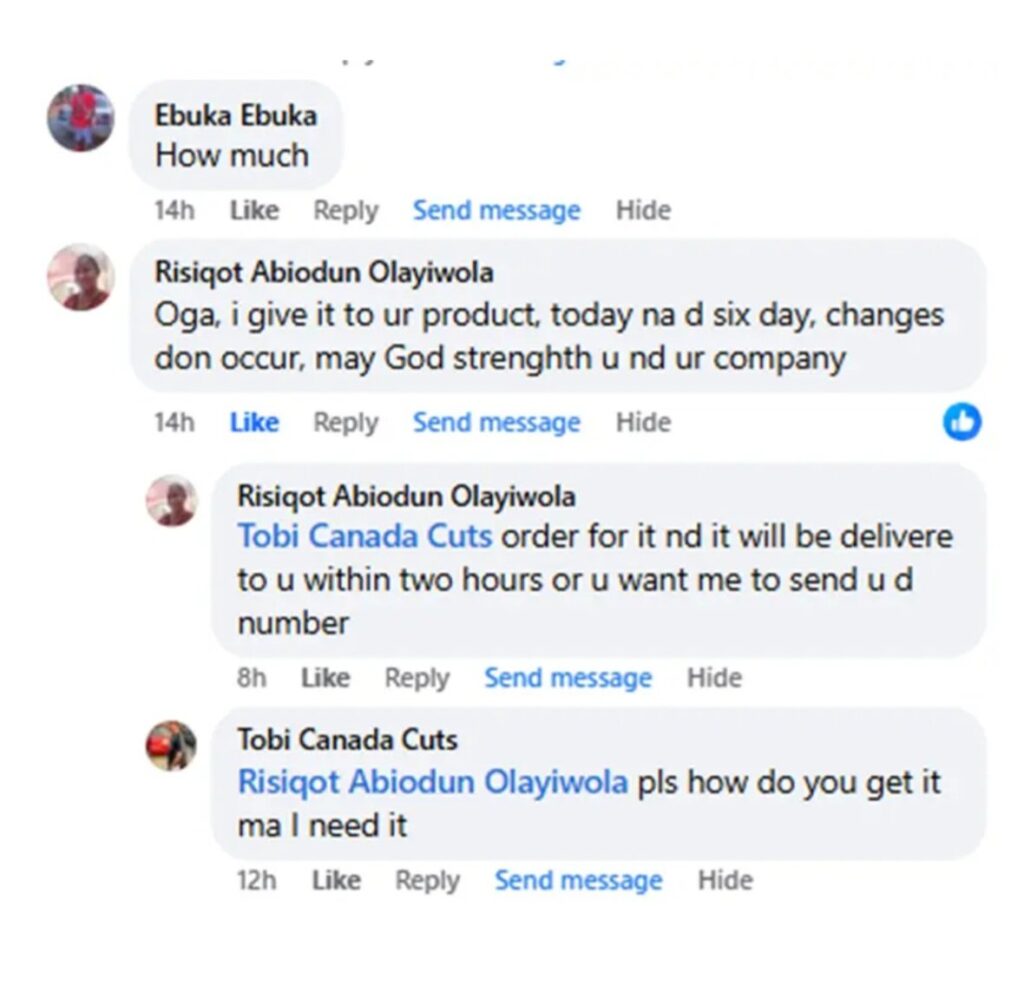Like Ebuka Ebuka's comment
The width and height of the screenshot is (1024, 986).
[254, 211]
